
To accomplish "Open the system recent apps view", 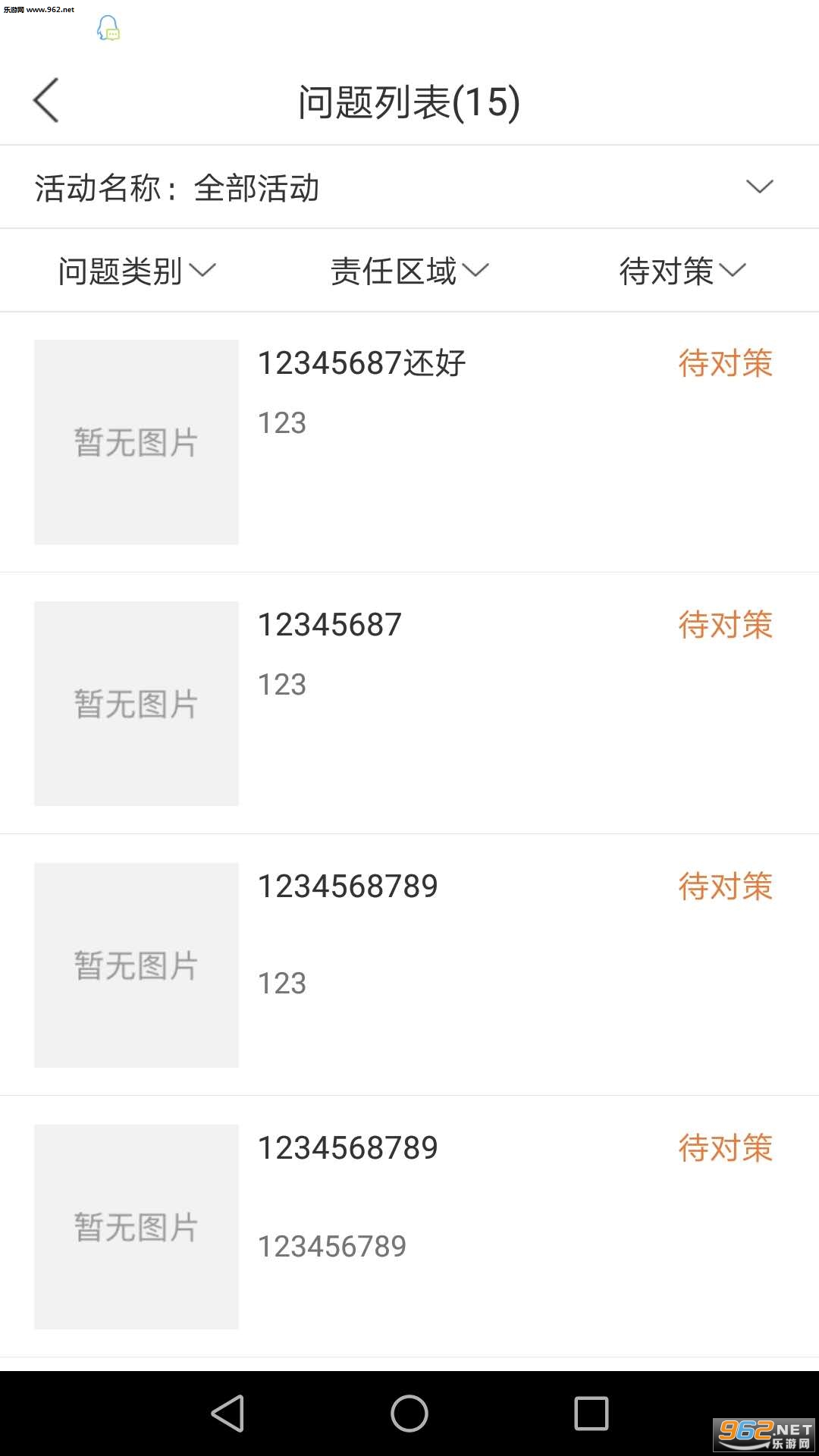I will point(591,1414).
